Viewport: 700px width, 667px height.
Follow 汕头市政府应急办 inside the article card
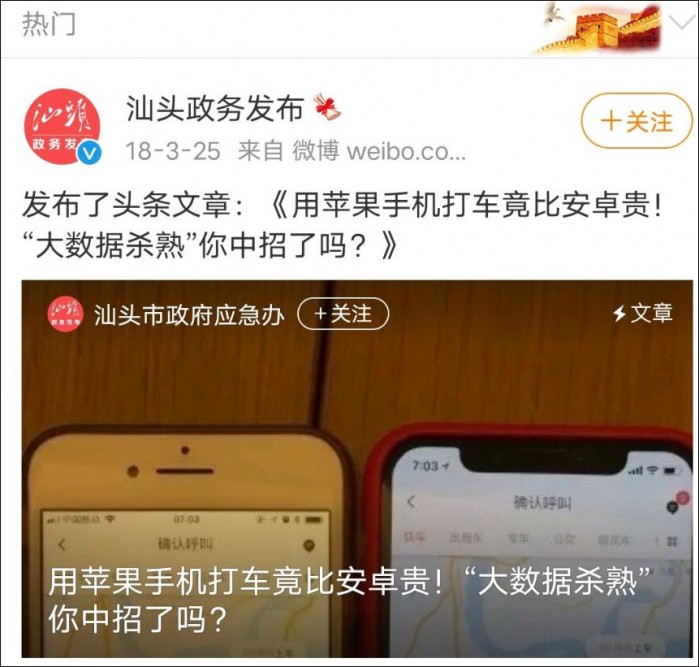[x=343, y=314]
